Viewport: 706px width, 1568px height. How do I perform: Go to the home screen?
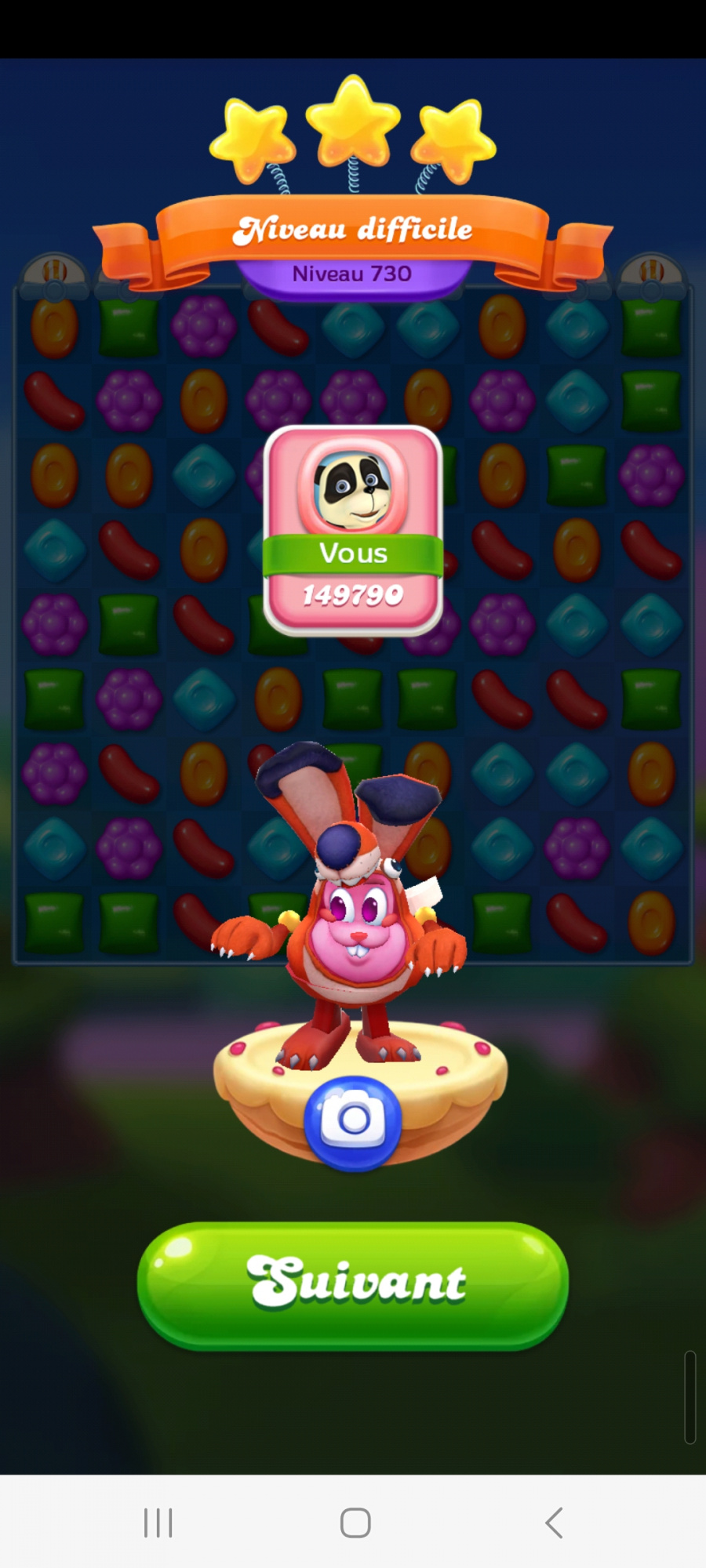355,1523
